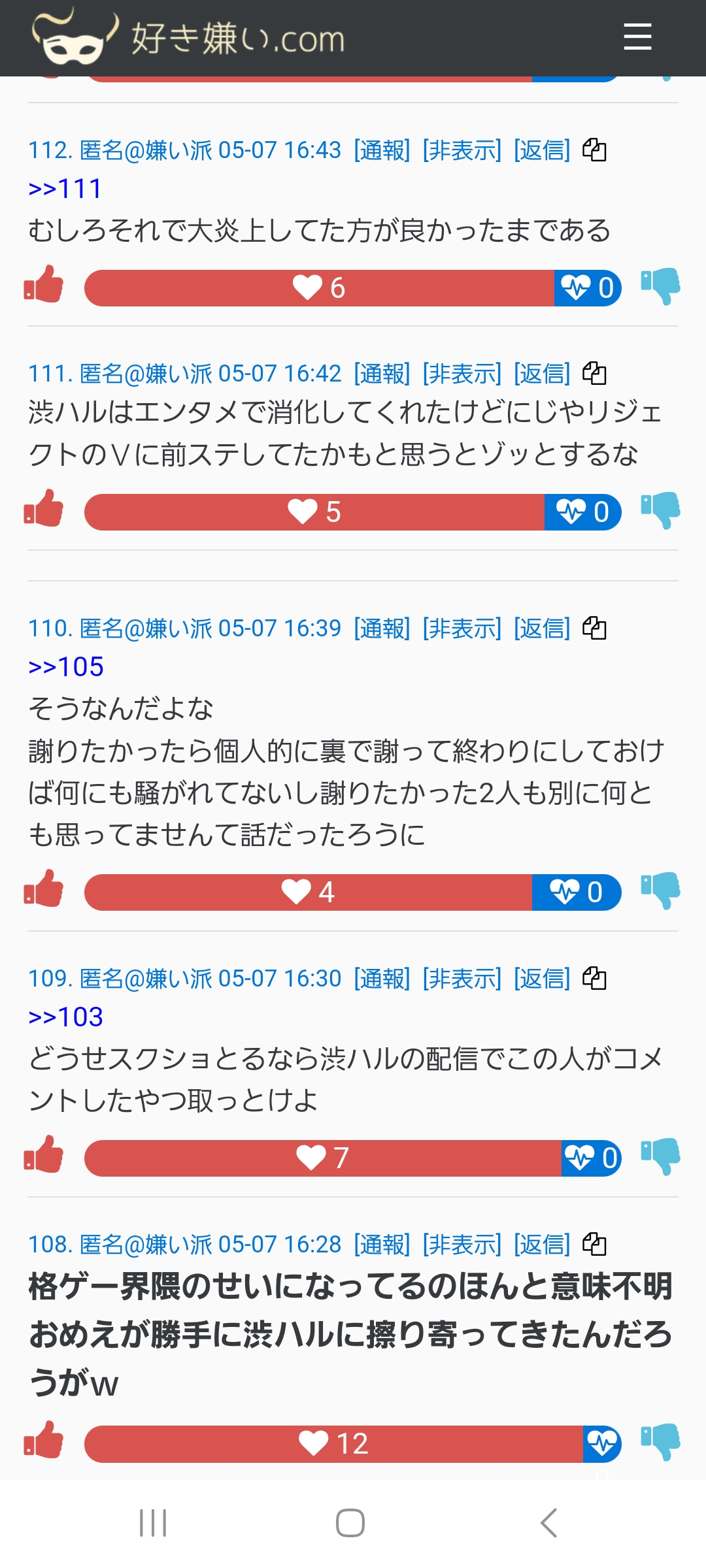The image size is (706, 1568).
Task: Hide comment 112 with 非表示
Action: [462, 150]
